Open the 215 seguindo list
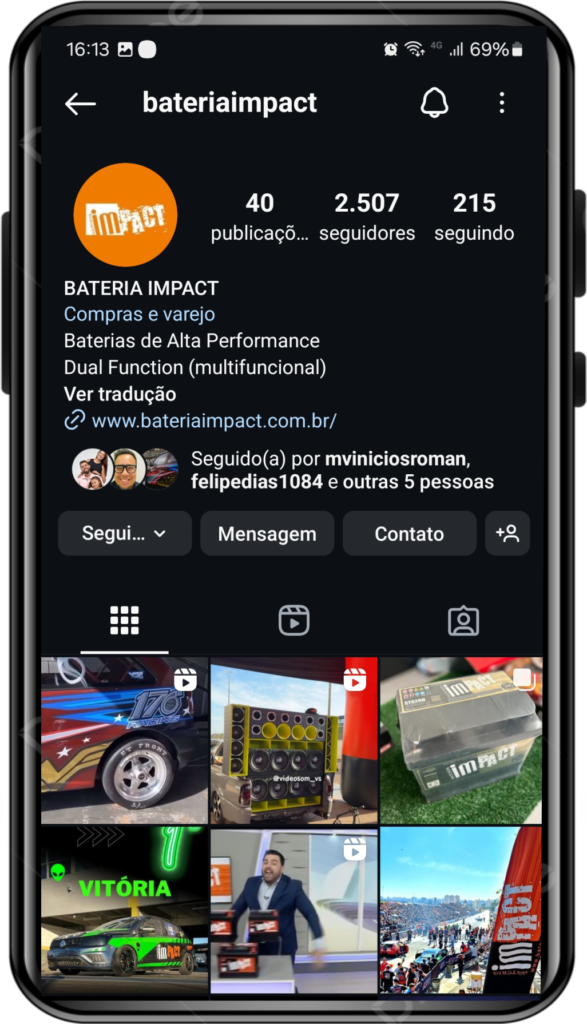The width and height of the screenshot is (587, 1024). [x=474, y=217]
